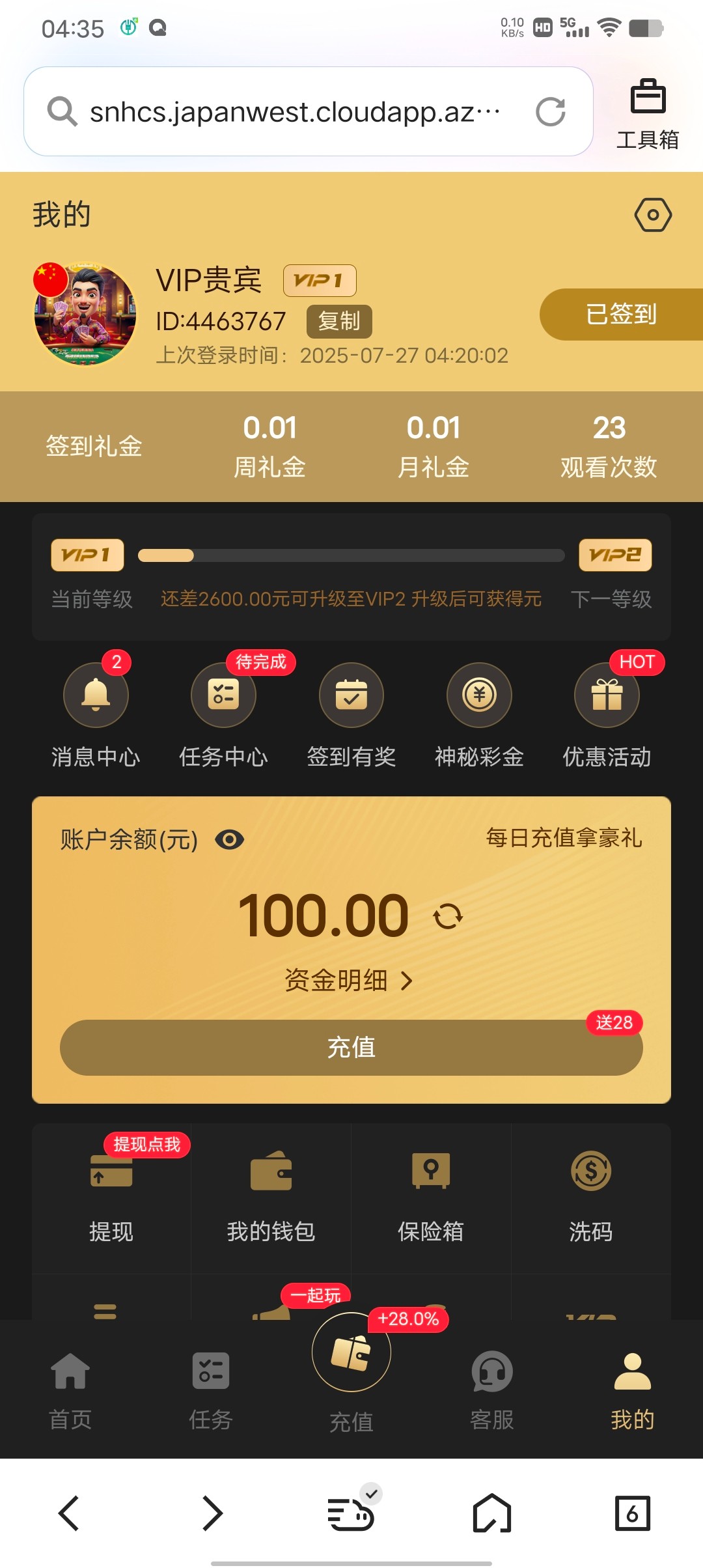The height and width of the screenshot is (1568, 703).
Task: Open 消息中心 message center
Action: pyautogui.click(x=96, y=695)
